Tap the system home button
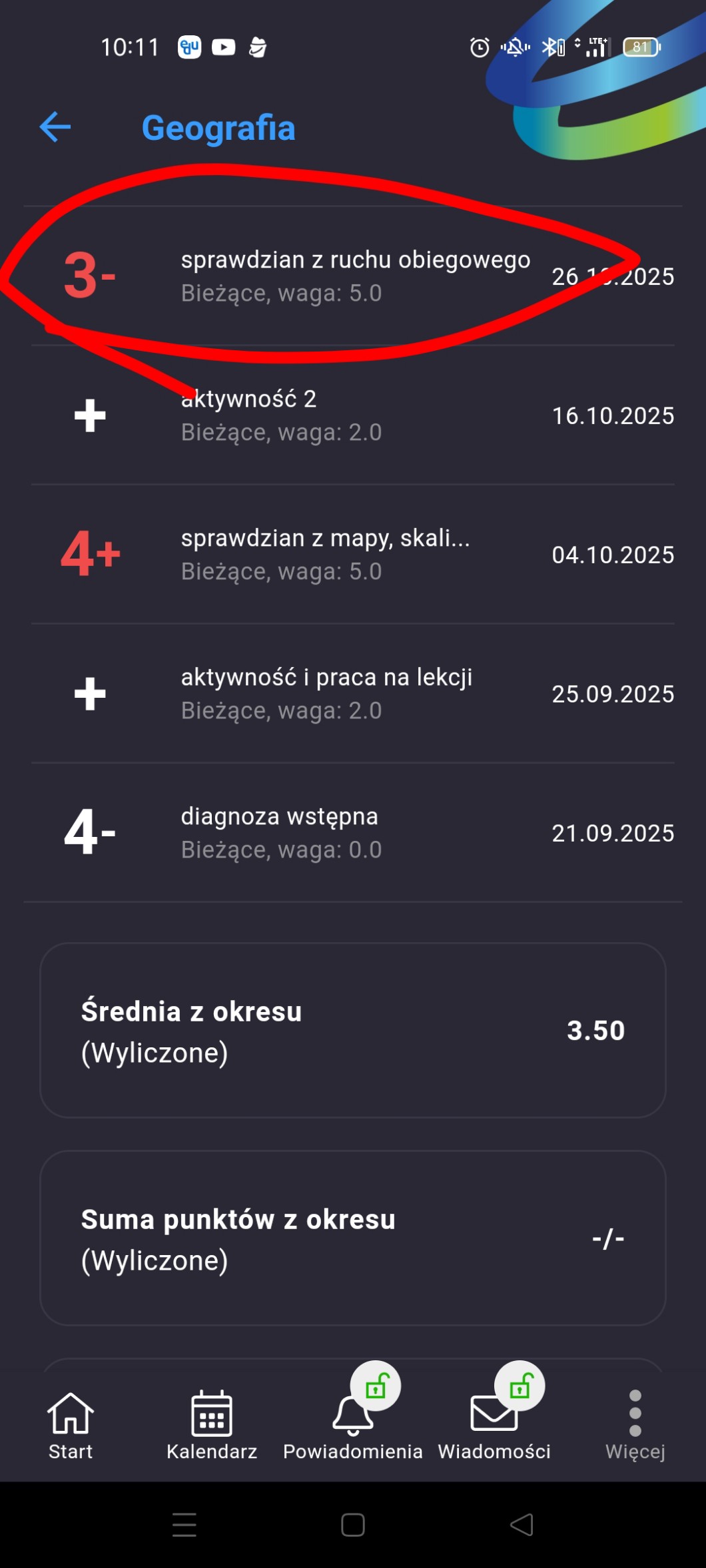The height and width of the screenshot is (1568, 706). (353, 1524)
